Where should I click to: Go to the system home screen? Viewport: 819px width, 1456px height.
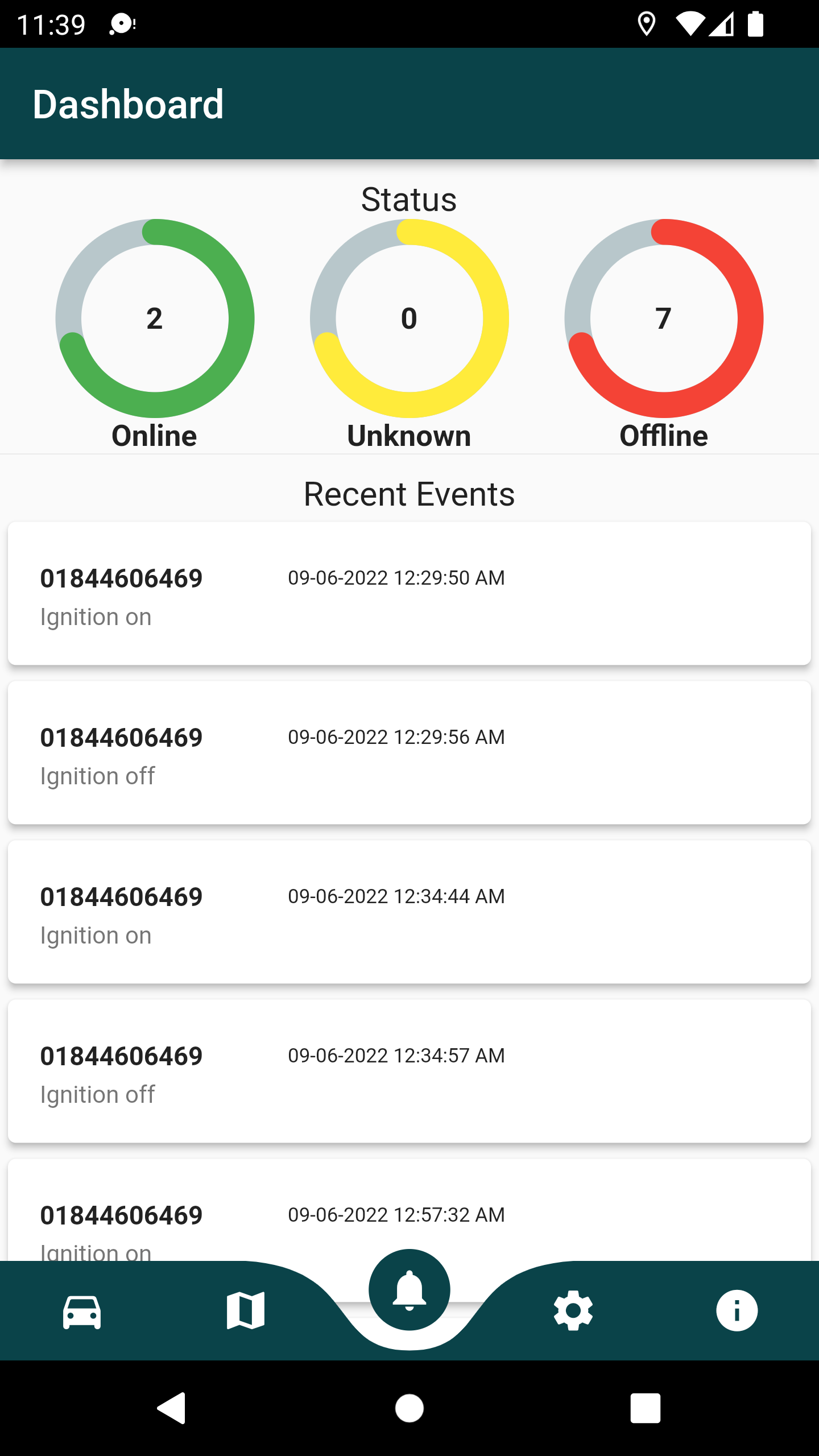click(x=409, y=1408)
